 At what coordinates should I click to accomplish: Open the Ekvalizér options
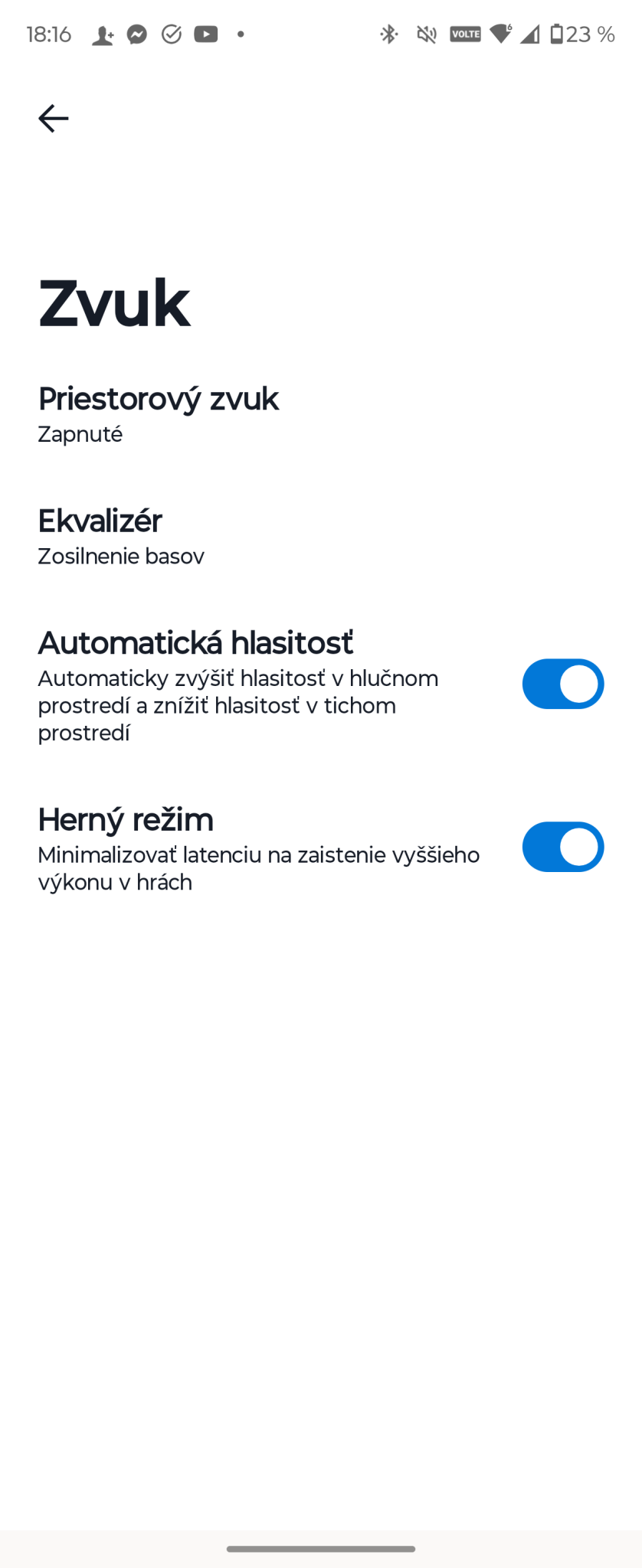point(121,535)
